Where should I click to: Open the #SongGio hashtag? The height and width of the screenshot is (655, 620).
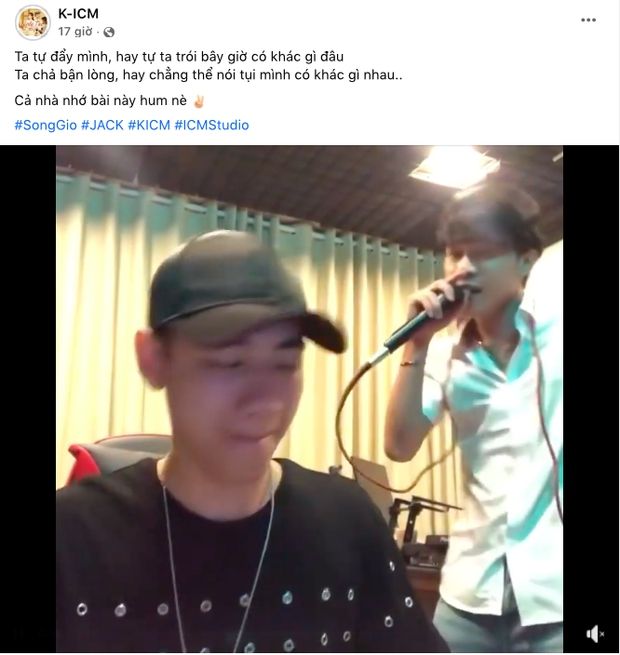pyautogui.click(x=47, y=125)
